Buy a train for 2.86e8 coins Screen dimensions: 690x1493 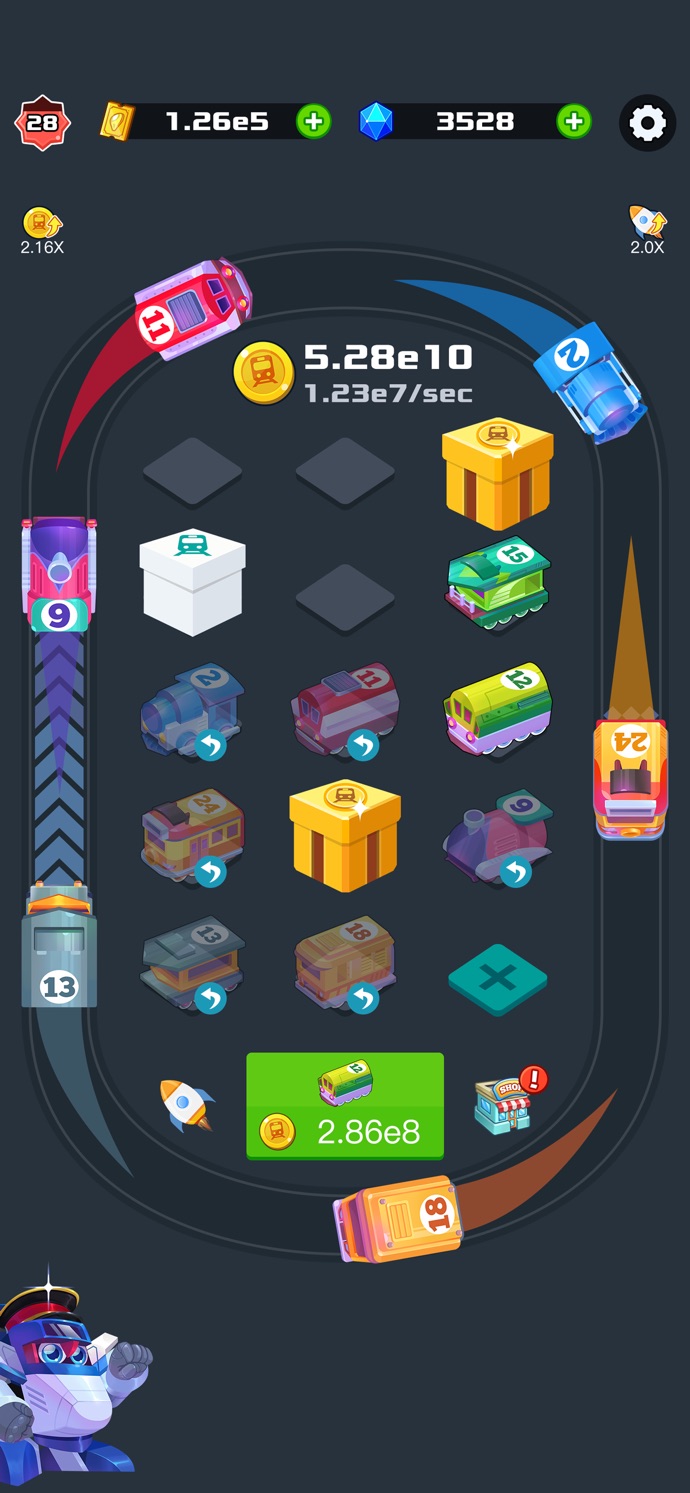tap(345, 1105)
